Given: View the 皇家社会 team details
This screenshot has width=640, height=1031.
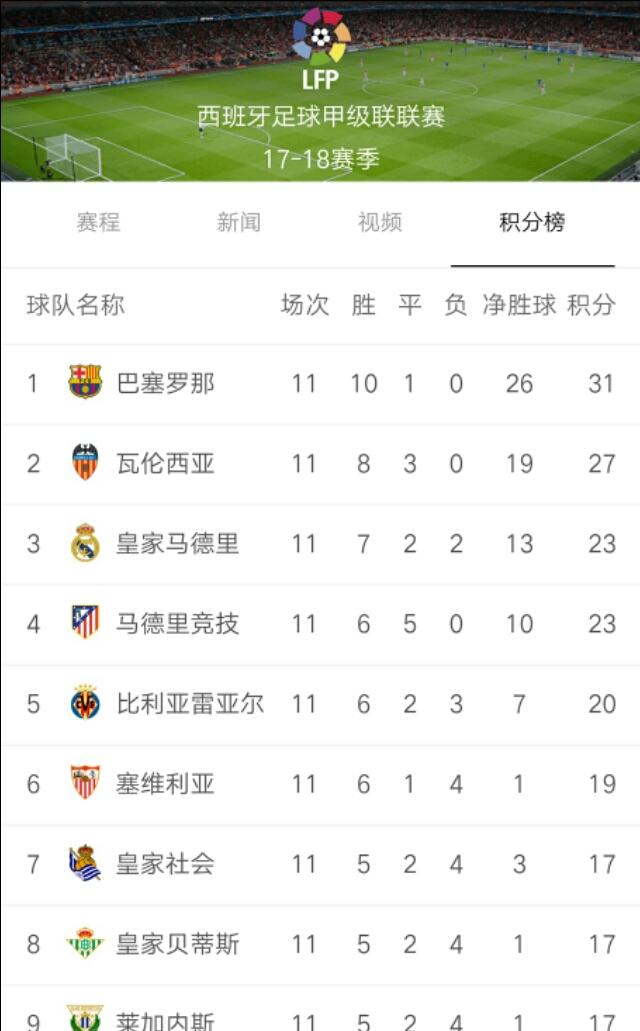Looking at the screenshot, I should point(320,865).
